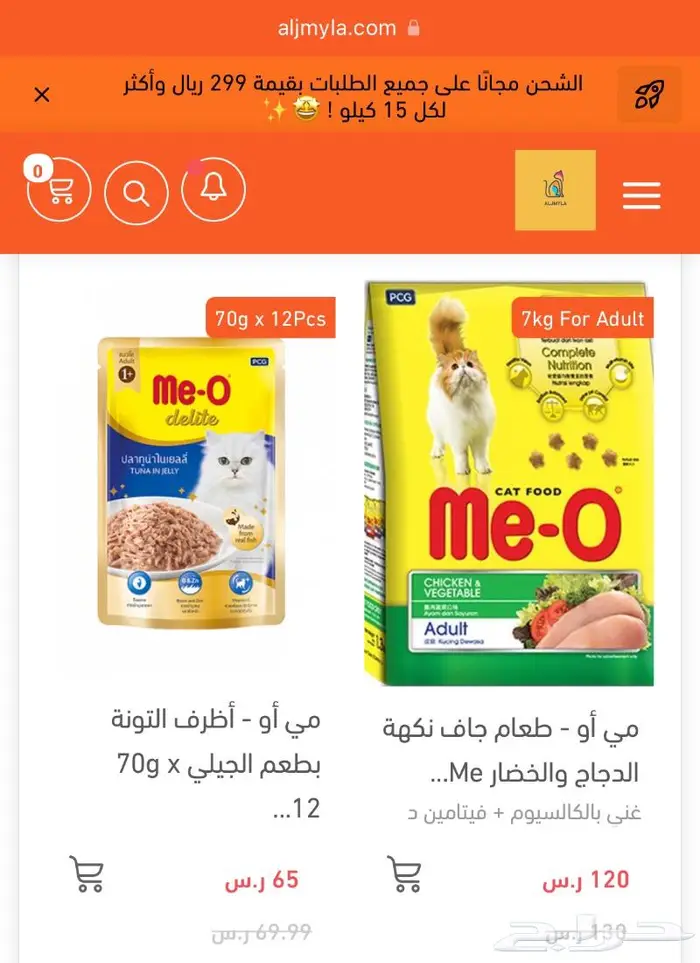700x963 pixels.
Task: Add the 120 SAR Me-O dry food to cart
Action: (405, 875)
